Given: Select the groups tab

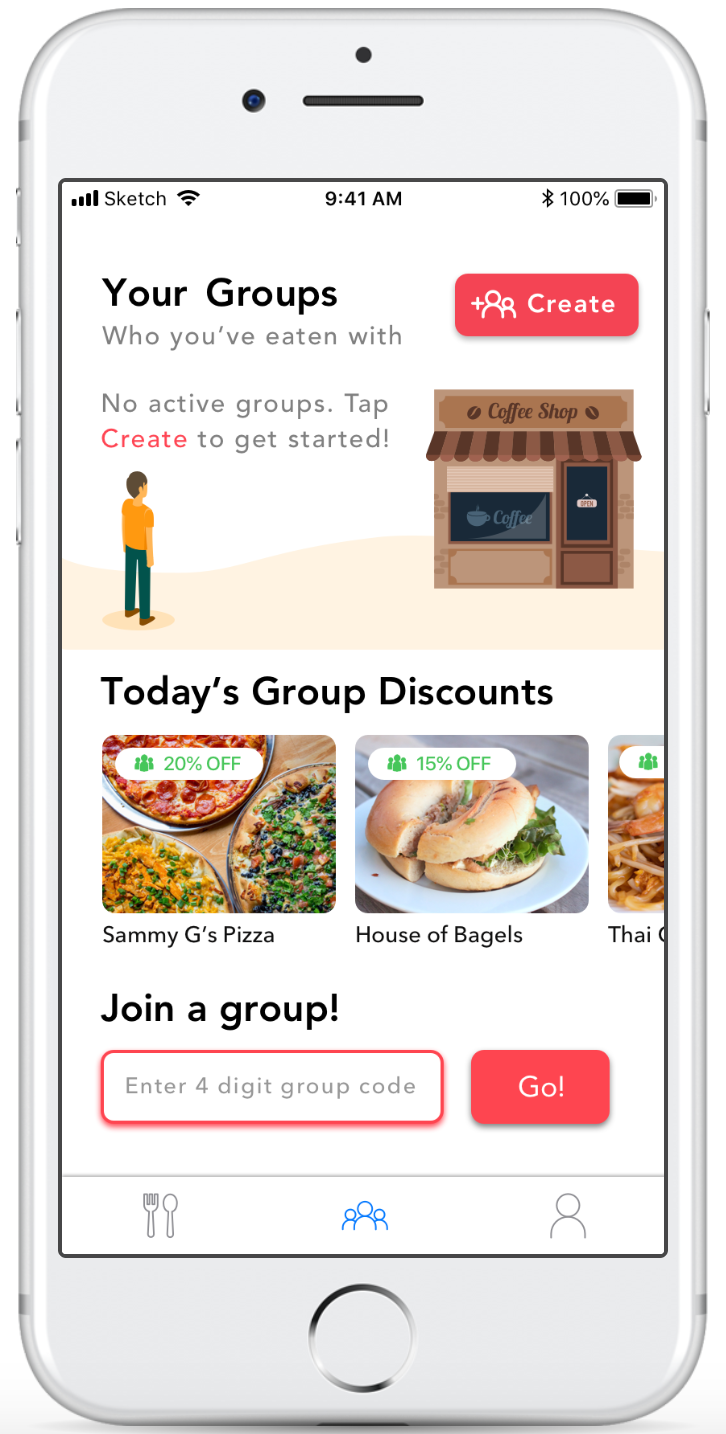Looking at the screenshot, I should [x=365, y=1216].
